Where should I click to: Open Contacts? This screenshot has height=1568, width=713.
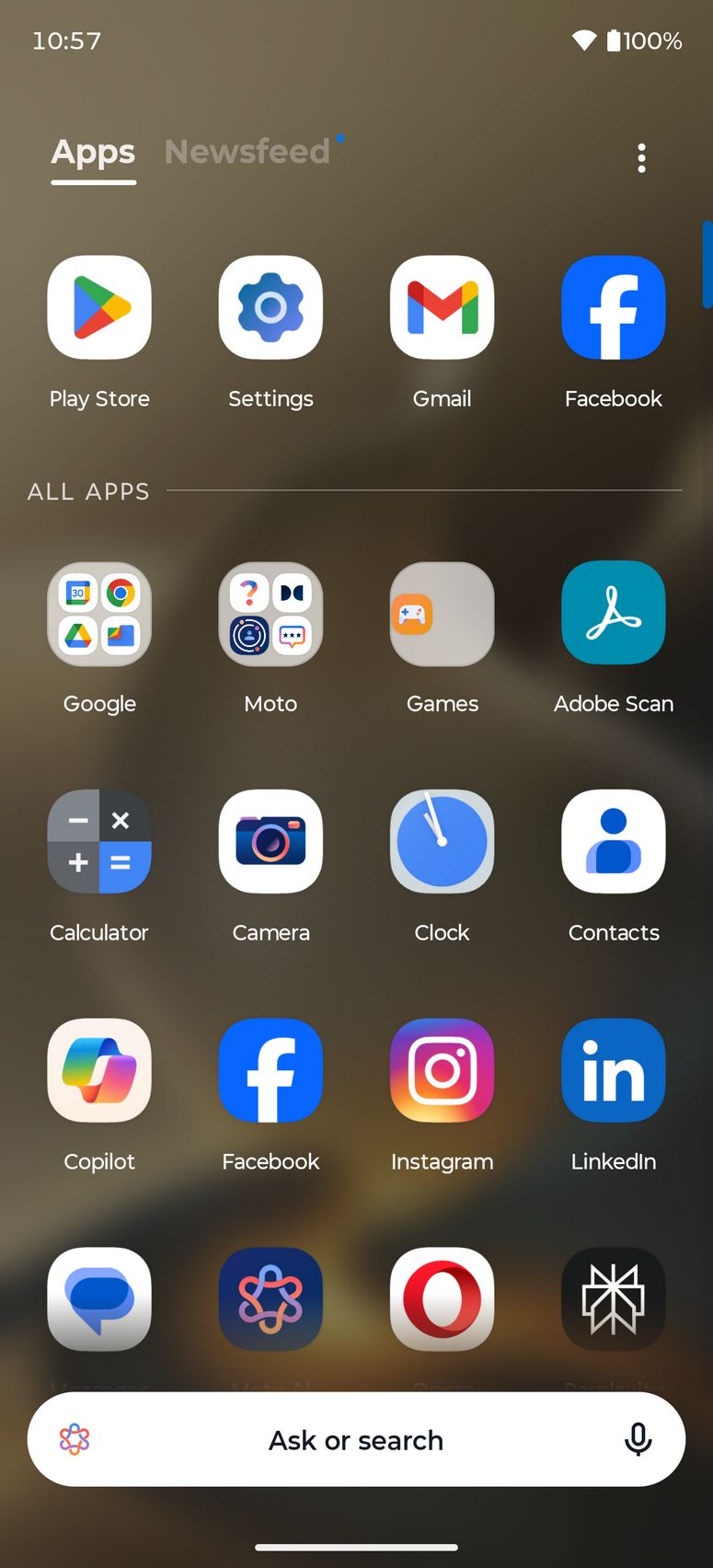[613, 842]
